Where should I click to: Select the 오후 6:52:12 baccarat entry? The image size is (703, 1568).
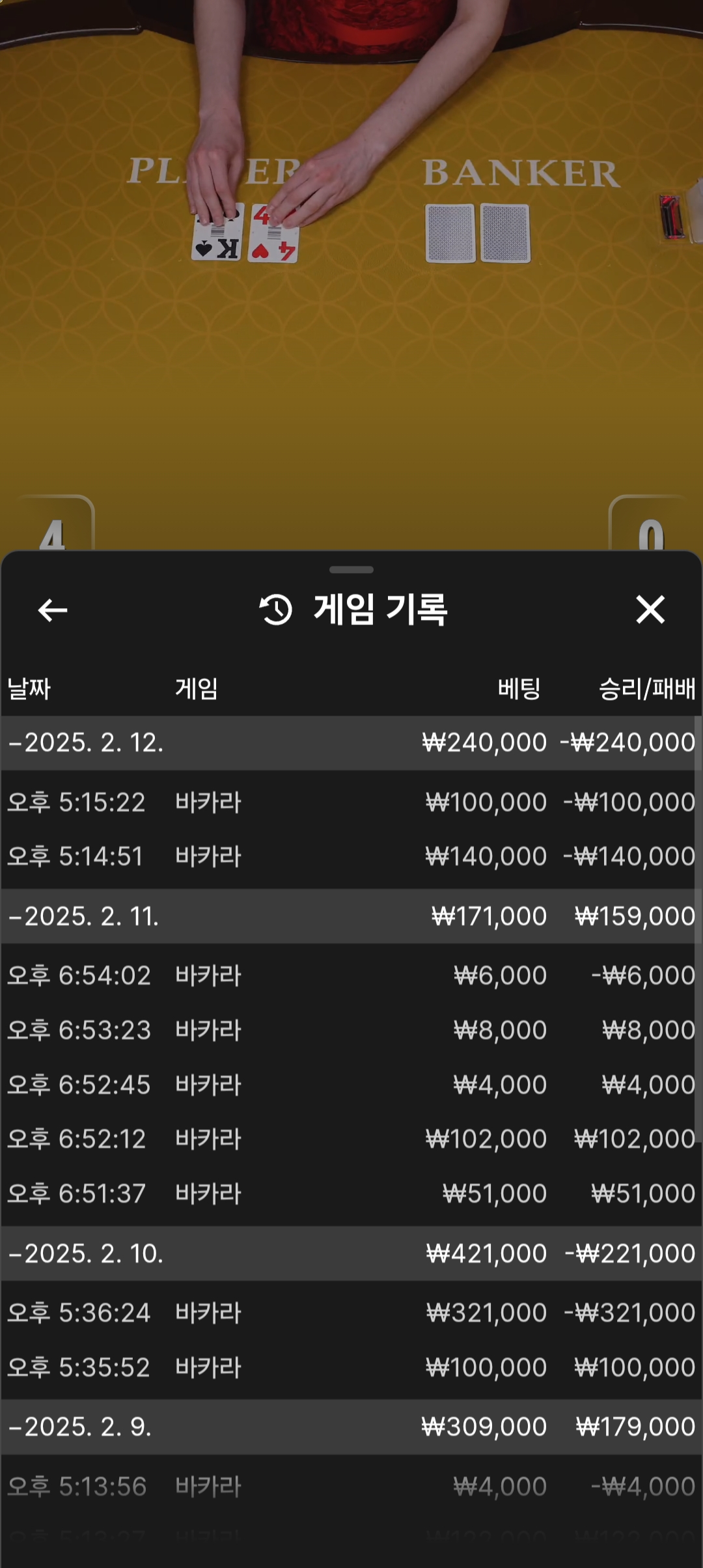[x=350, y=1139]
